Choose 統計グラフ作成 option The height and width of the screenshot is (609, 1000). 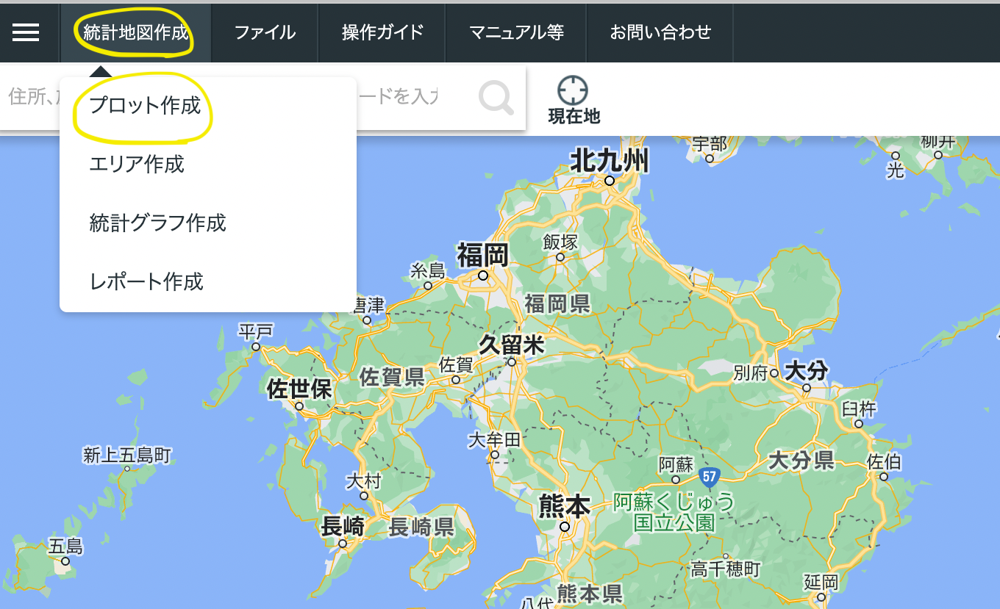point(157,223)
